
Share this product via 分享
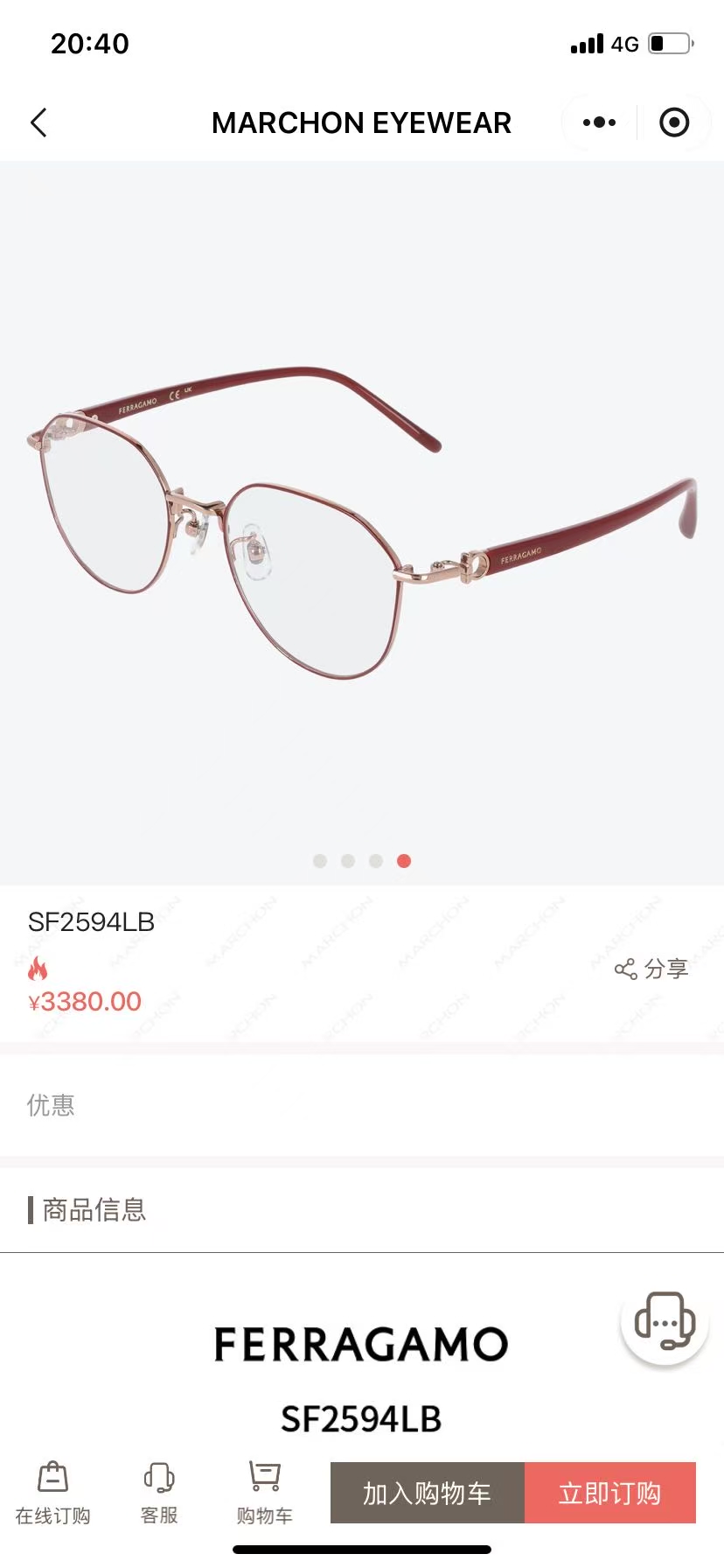click(651, 969)
